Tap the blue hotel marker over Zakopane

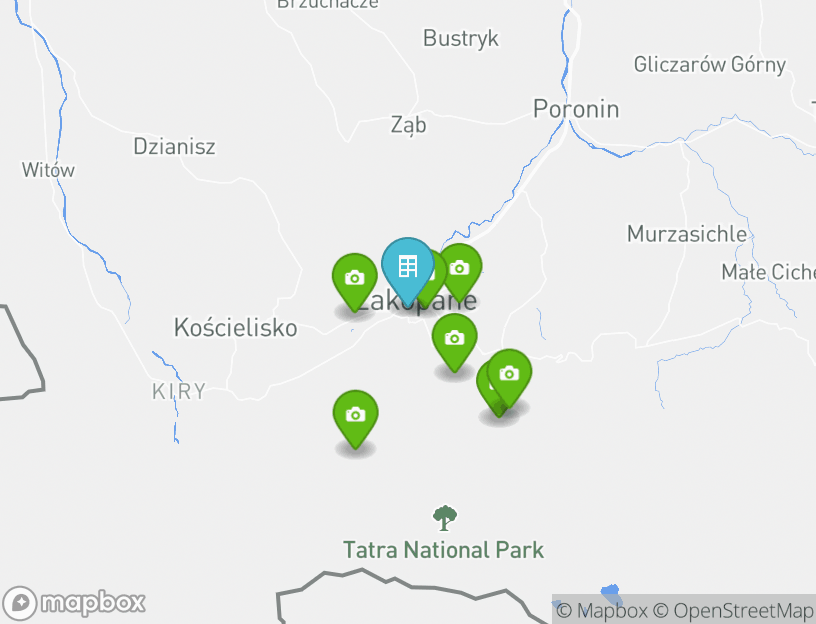(407, 267)
